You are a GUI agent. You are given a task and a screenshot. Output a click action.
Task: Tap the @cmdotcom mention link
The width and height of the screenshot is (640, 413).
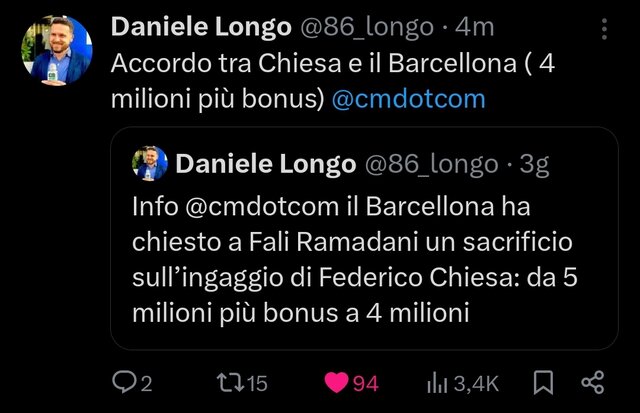pyautogui.click(x=408, y=99)
